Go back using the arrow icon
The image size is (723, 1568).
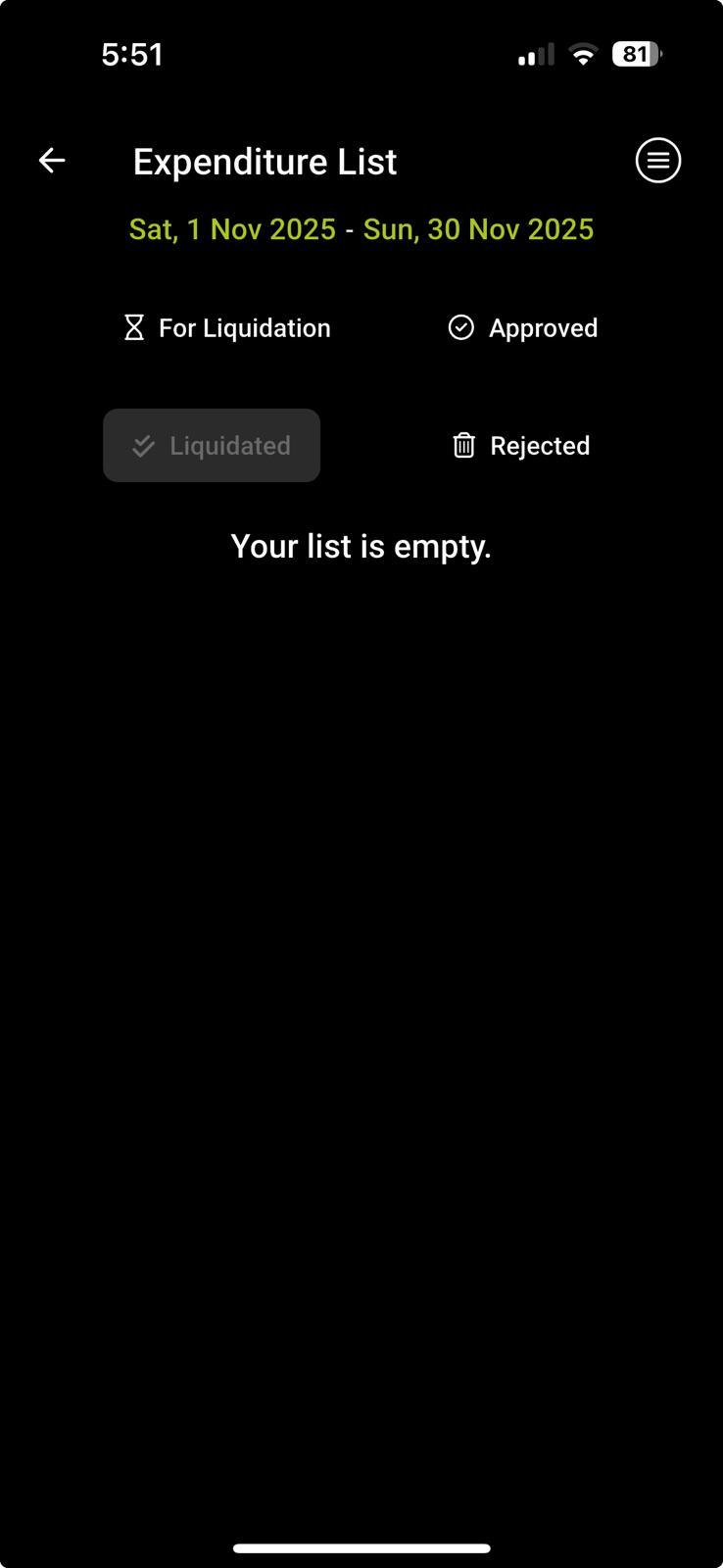pos(52,161)
